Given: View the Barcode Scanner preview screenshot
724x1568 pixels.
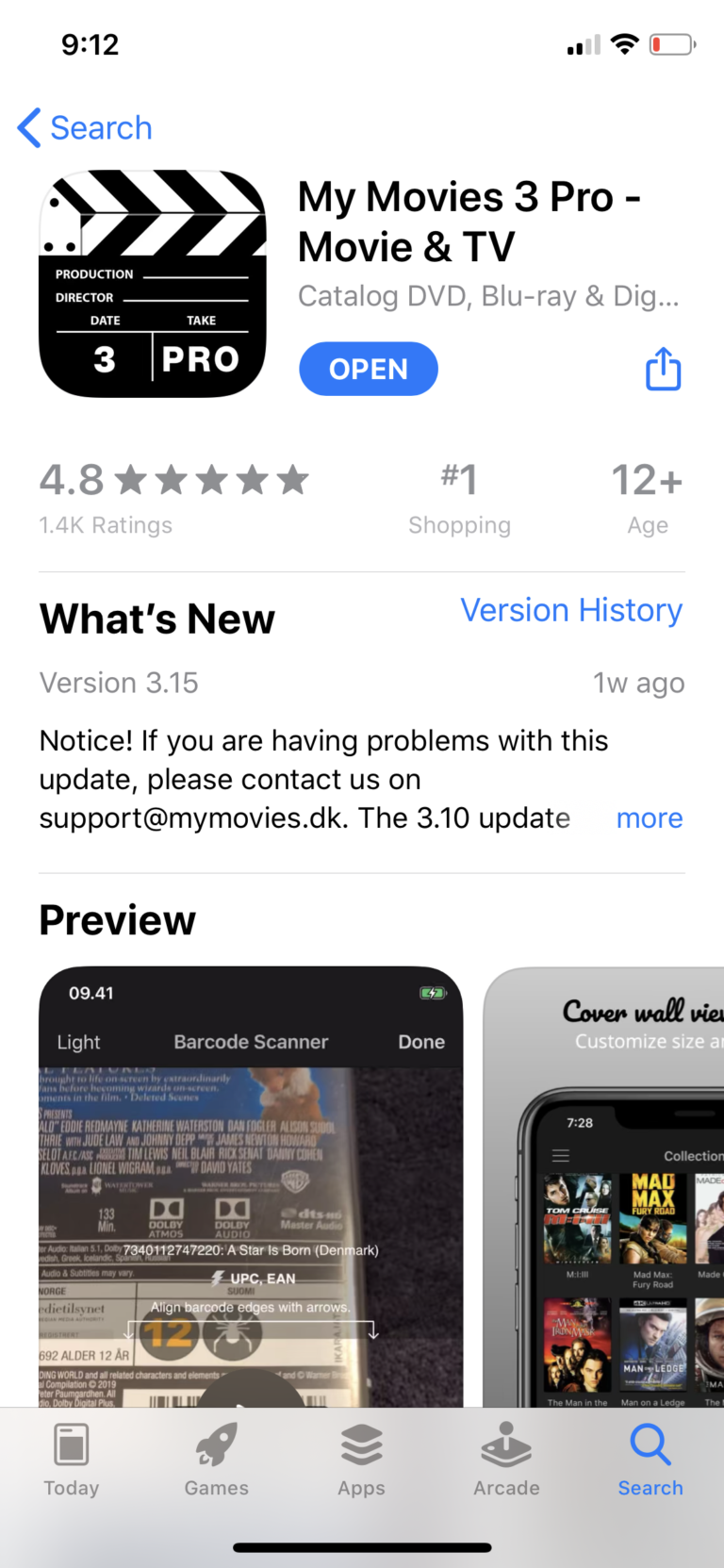Looking at the screenshot, I should 251,1186.
